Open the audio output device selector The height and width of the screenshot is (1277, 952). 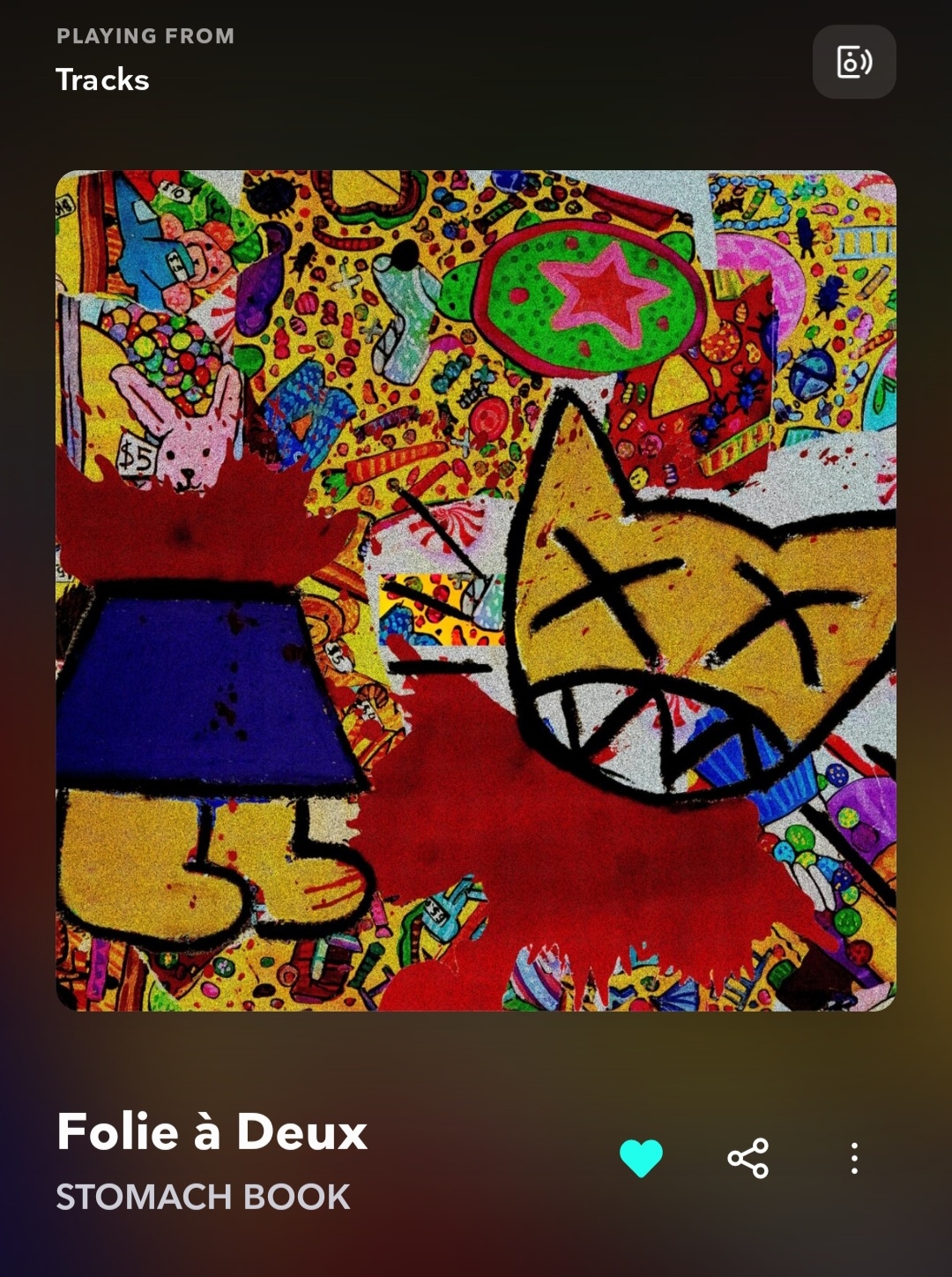(853, 62)
